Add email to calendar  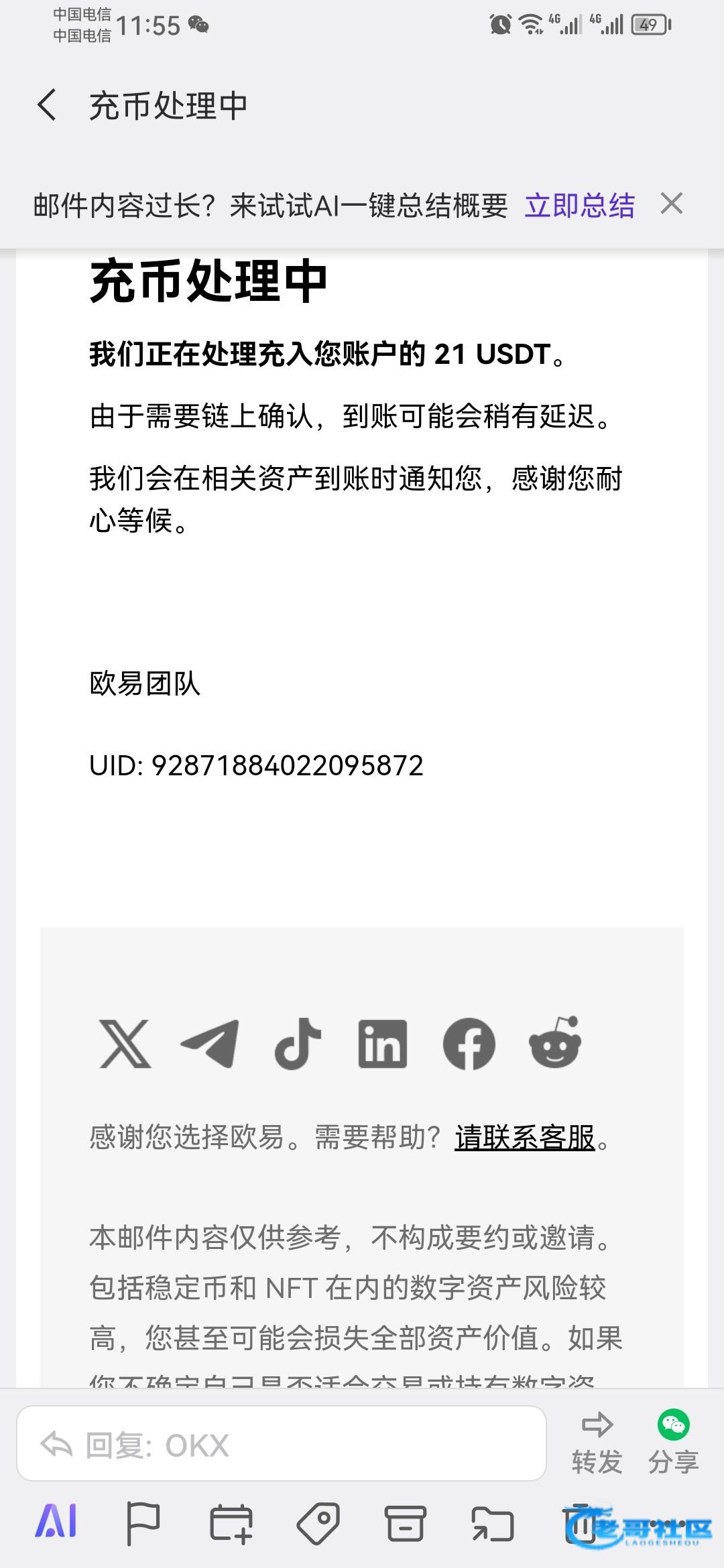[231, 1522]
